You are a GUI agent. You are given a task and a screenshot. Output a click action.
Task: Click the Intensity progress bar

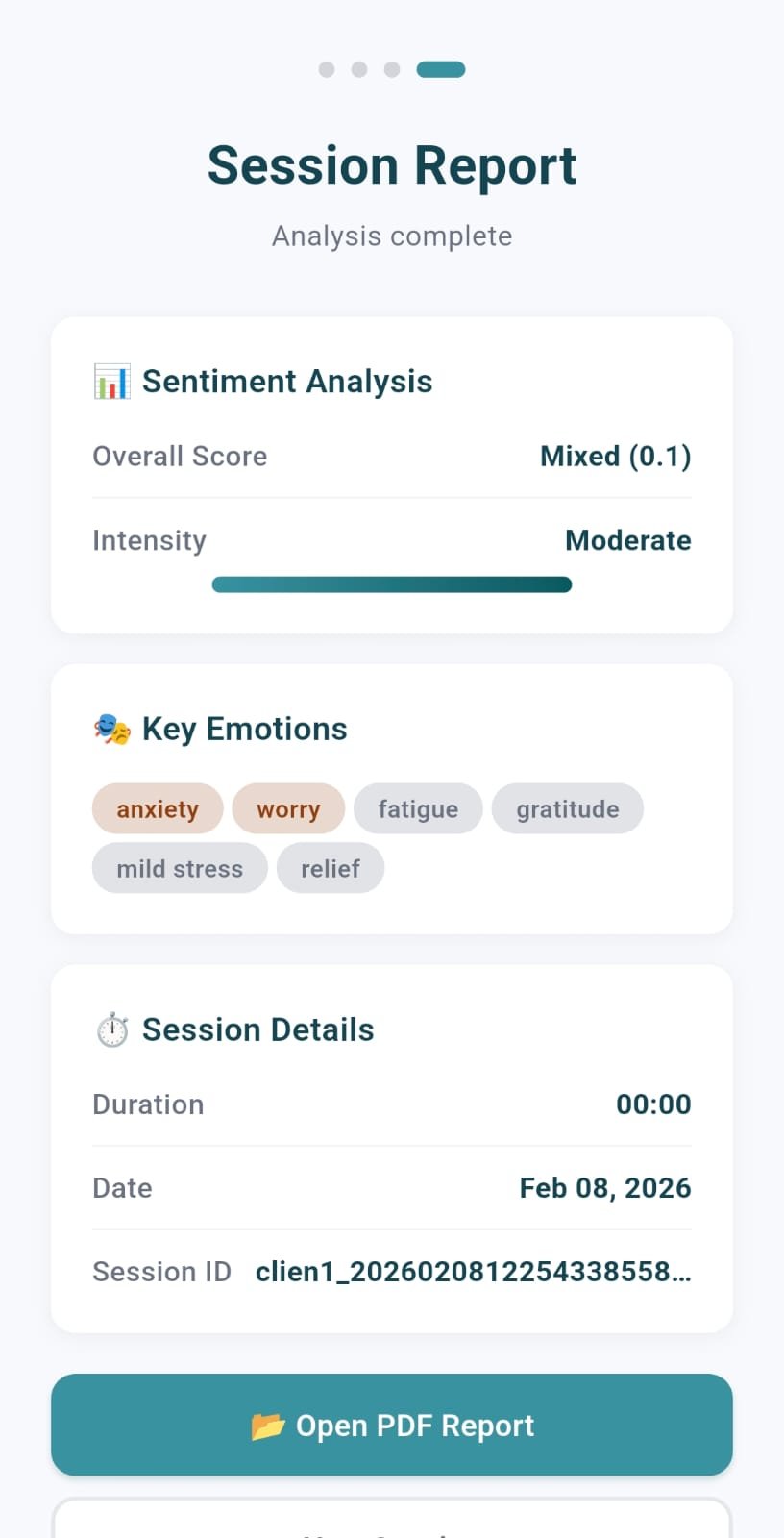tap(392, 583)
